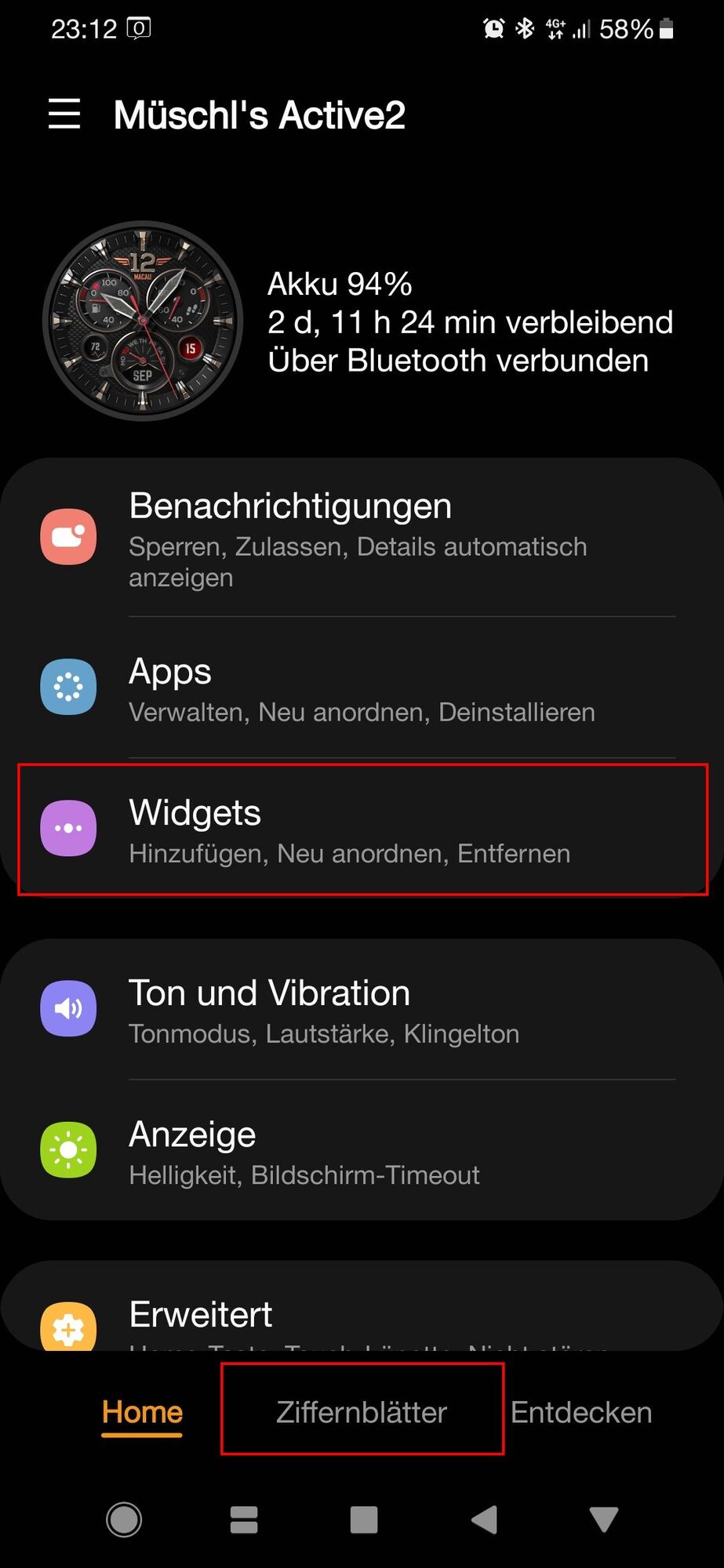Open the Apps settings row
724x1568 pixels.
361,688
